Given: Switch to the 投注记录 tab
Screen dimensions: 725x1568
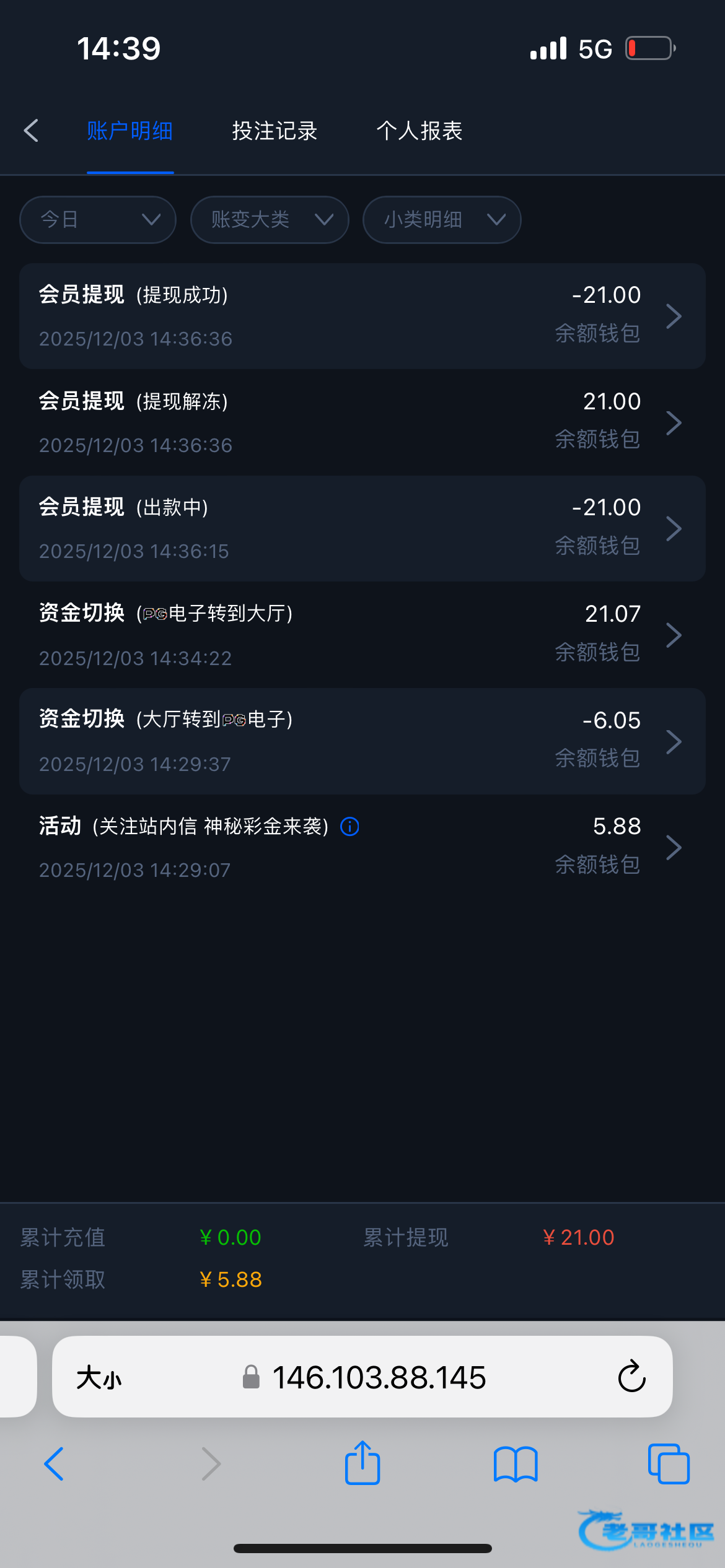Looking at the screenshot, I should [275, 131].
